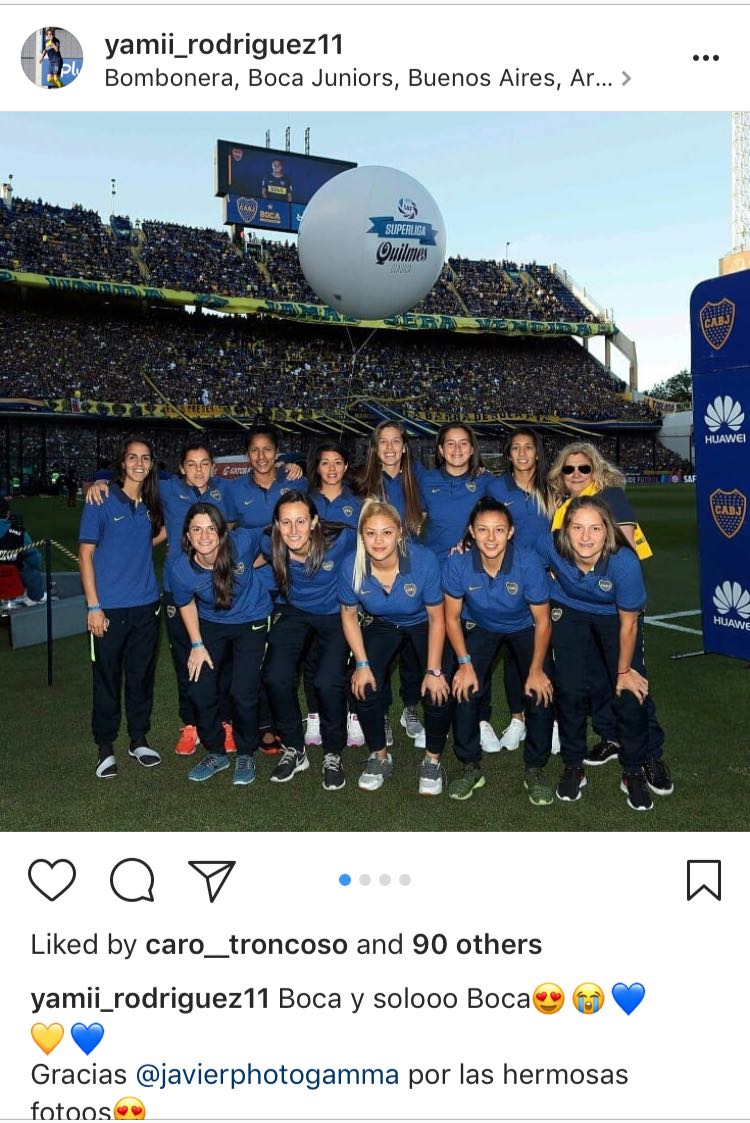The width and height of the screenshot is (750, 1123).
Task: Save the post with the bookmark icon
Action: coord(703,880)
